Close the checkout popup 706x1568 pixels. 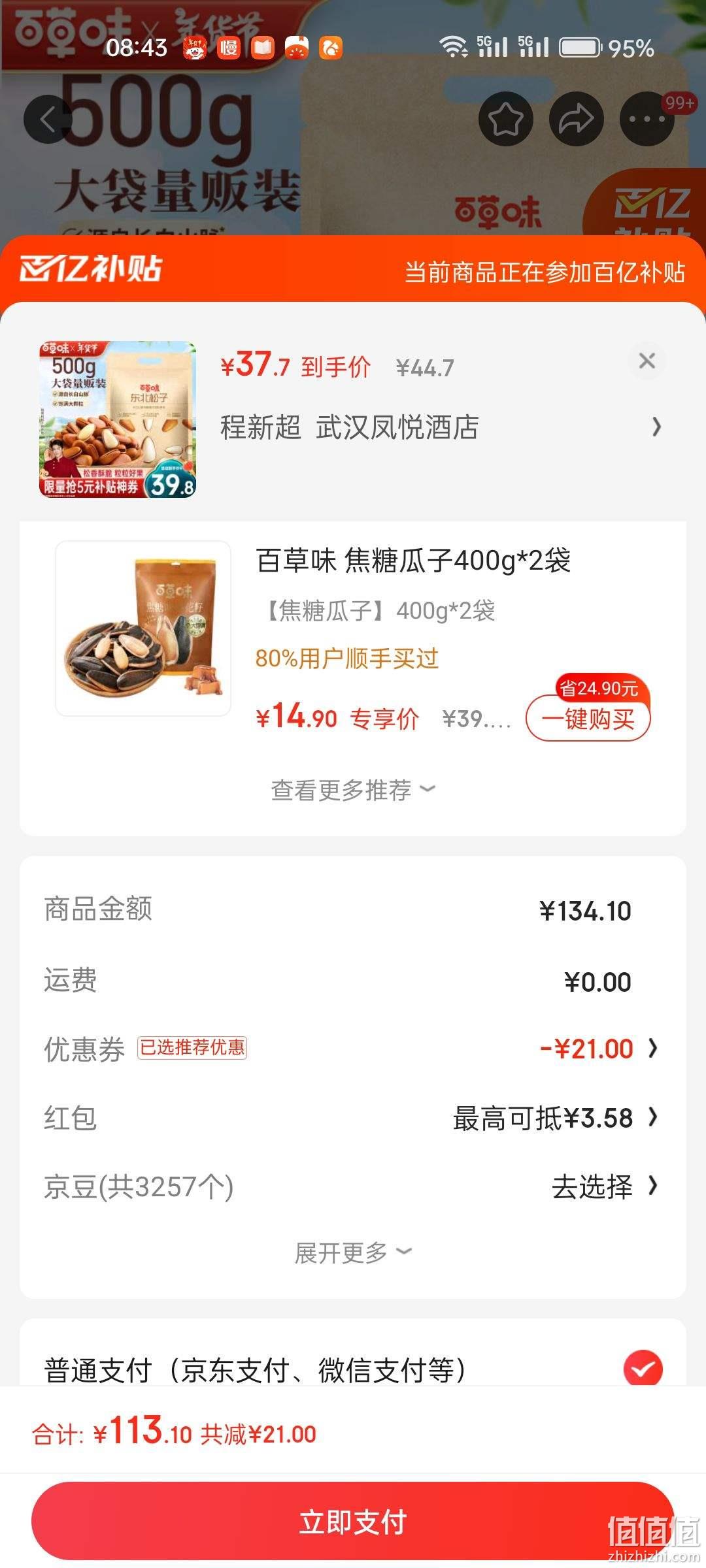pyautogui.click(x=647, y=361)
